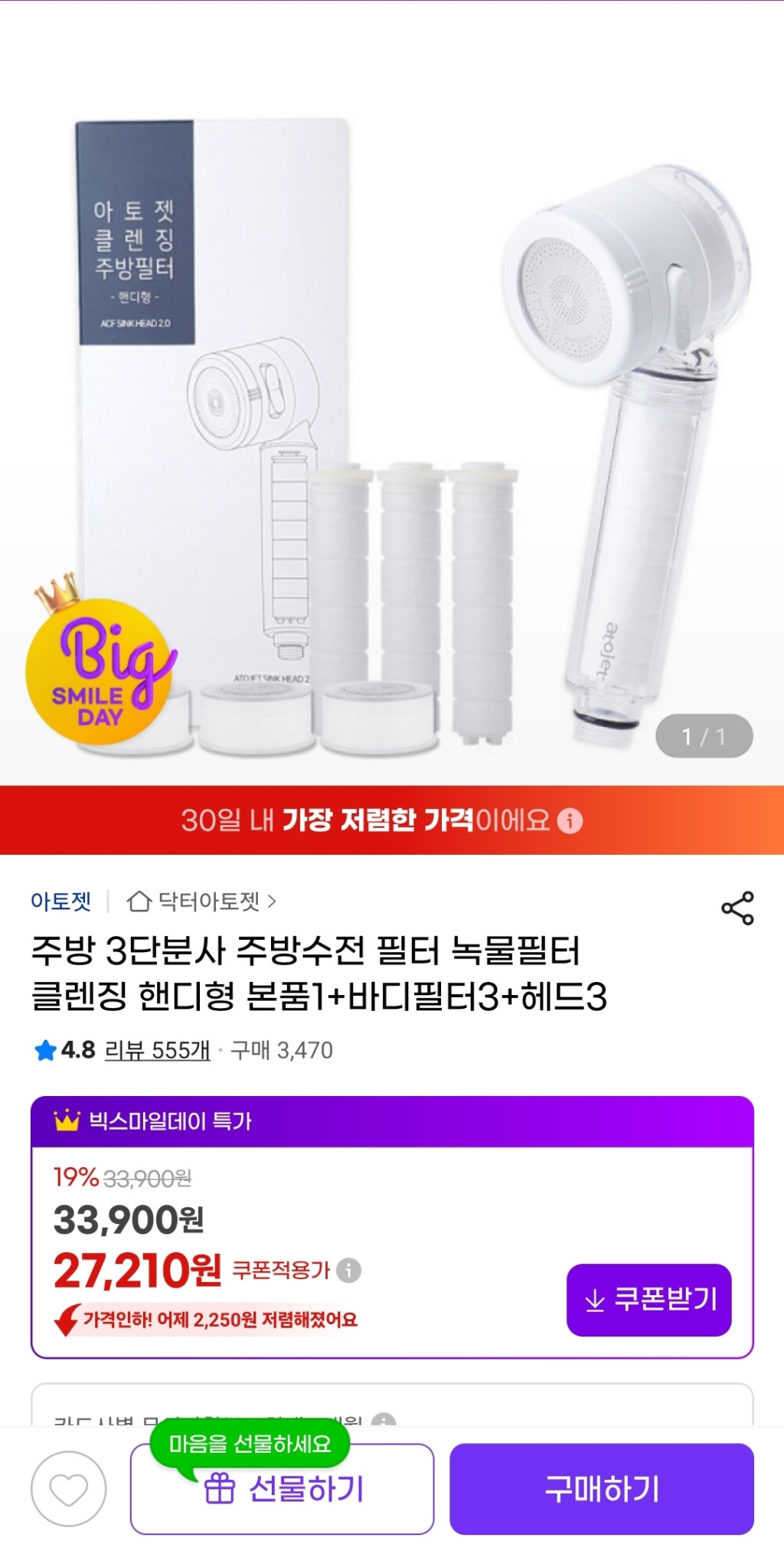Tap 선물하기 gift button

tap(282, 1489)
